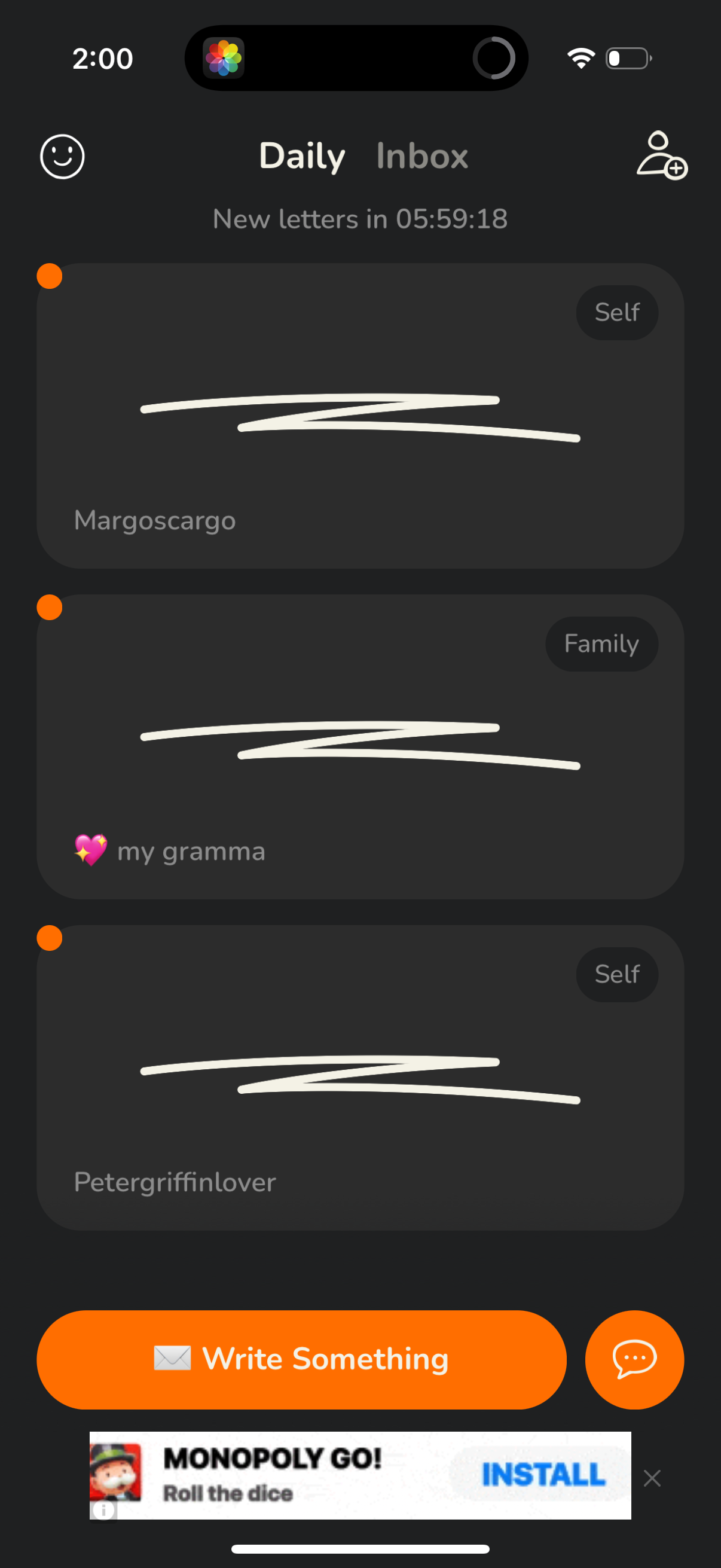Tap unread dot on Petergriffinlover's letter

[49, 939]
